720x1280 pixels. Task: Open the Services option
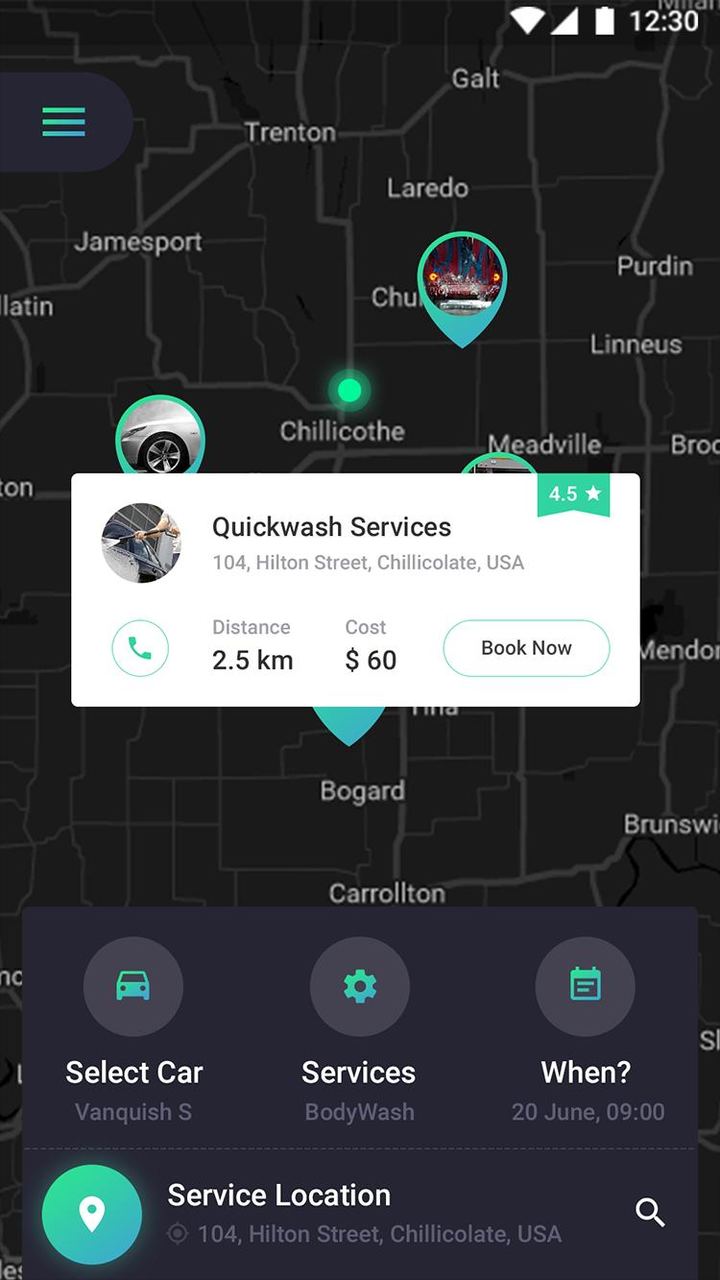point(359,986)
